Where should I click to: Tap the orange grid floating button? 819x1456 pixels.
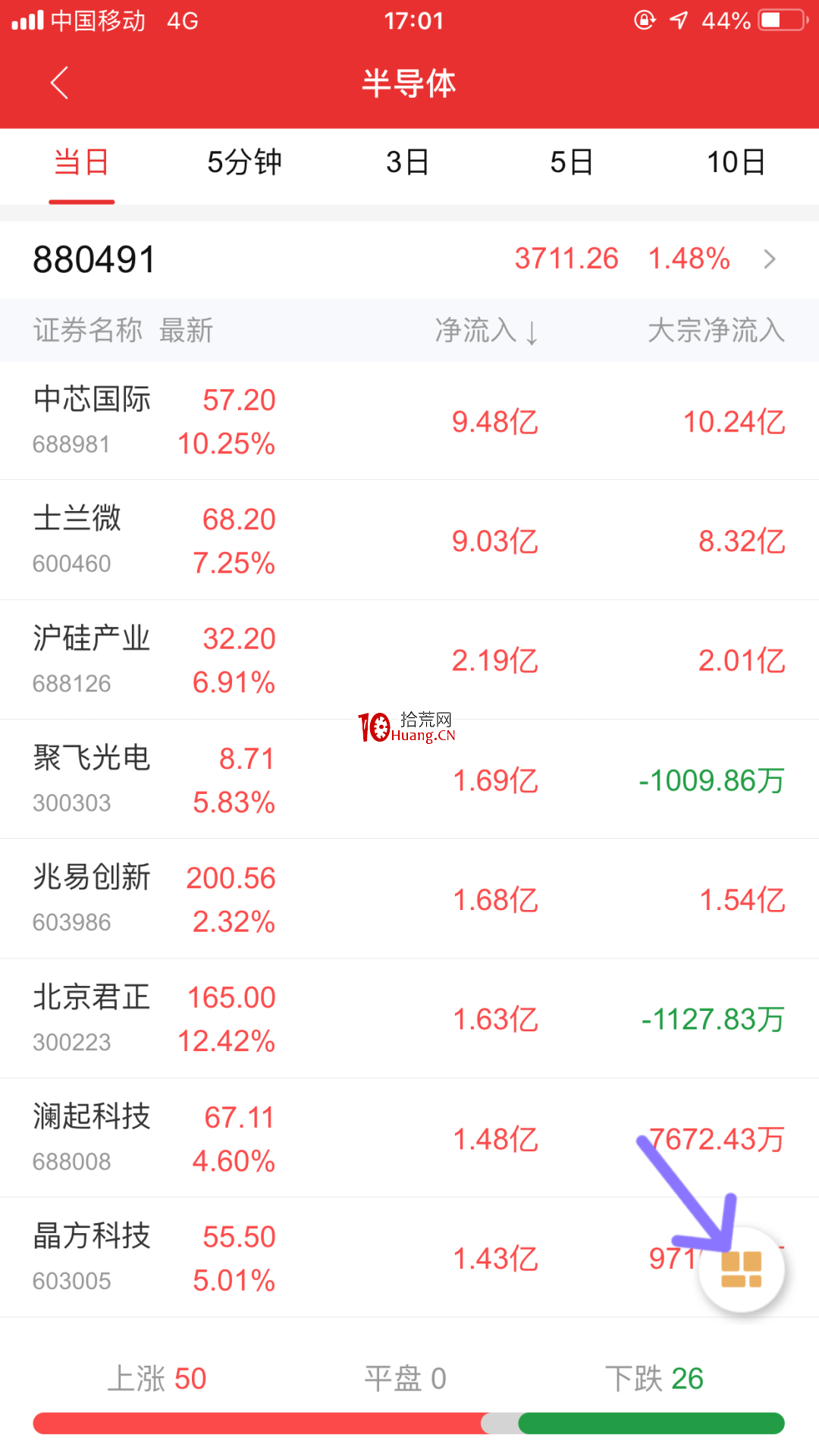(x=741, y=1269)
